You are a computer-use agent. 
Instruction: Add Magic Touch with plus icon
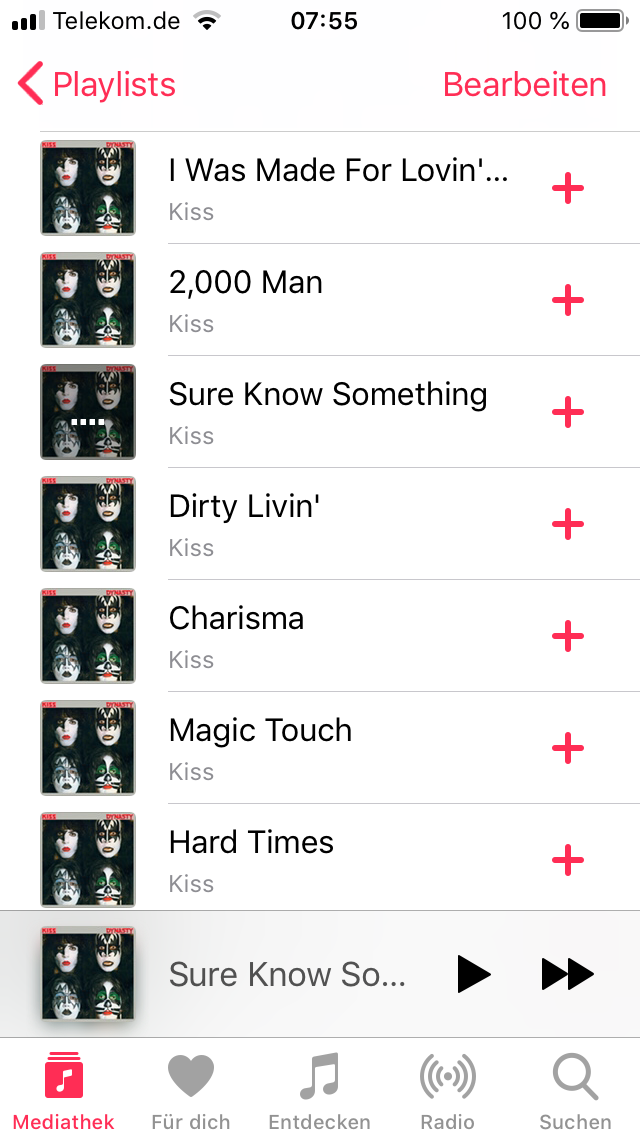pyautogui.click(x=567, y=748)
